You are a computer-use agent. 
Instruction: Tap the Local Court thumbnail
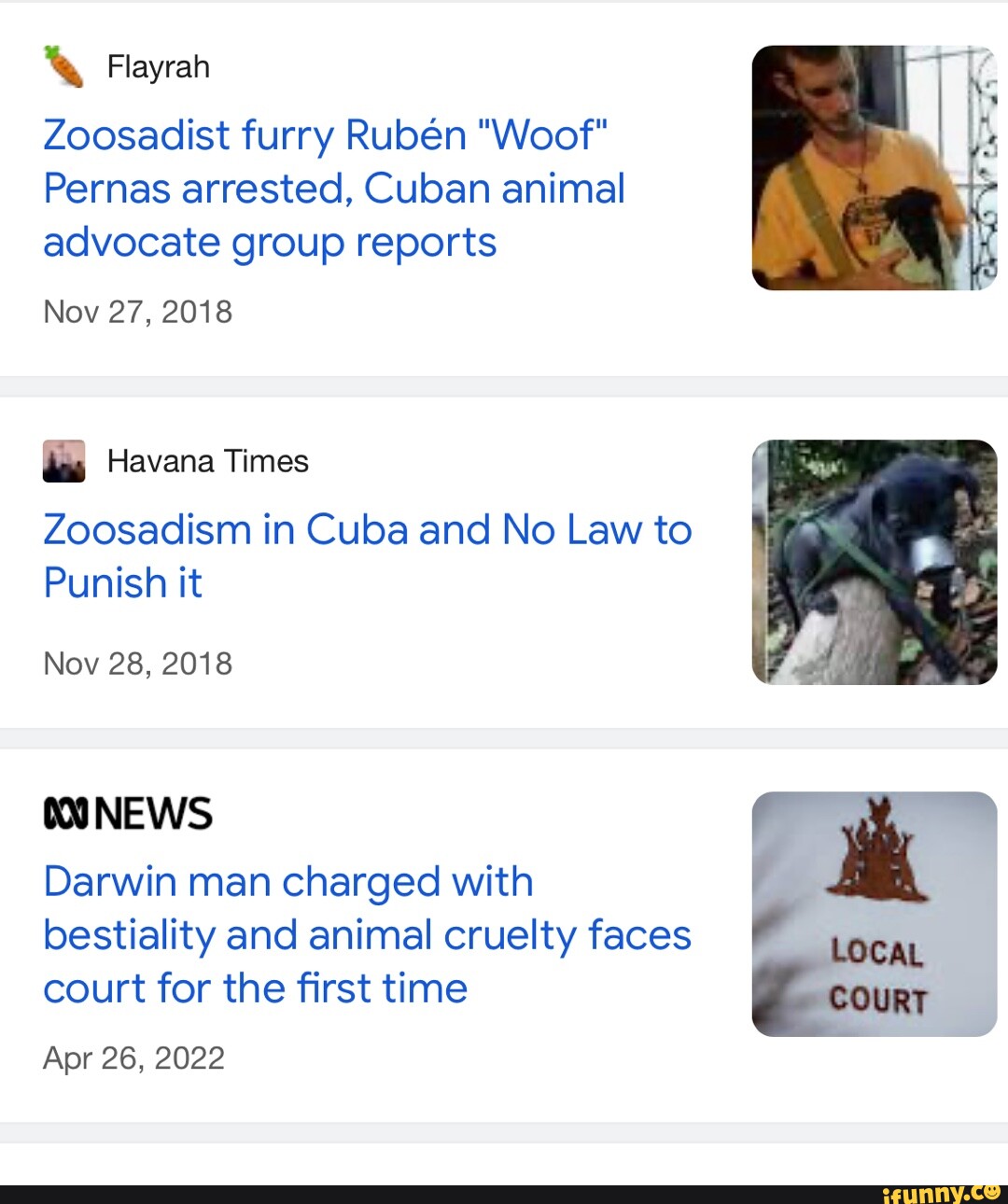point(874,914)
